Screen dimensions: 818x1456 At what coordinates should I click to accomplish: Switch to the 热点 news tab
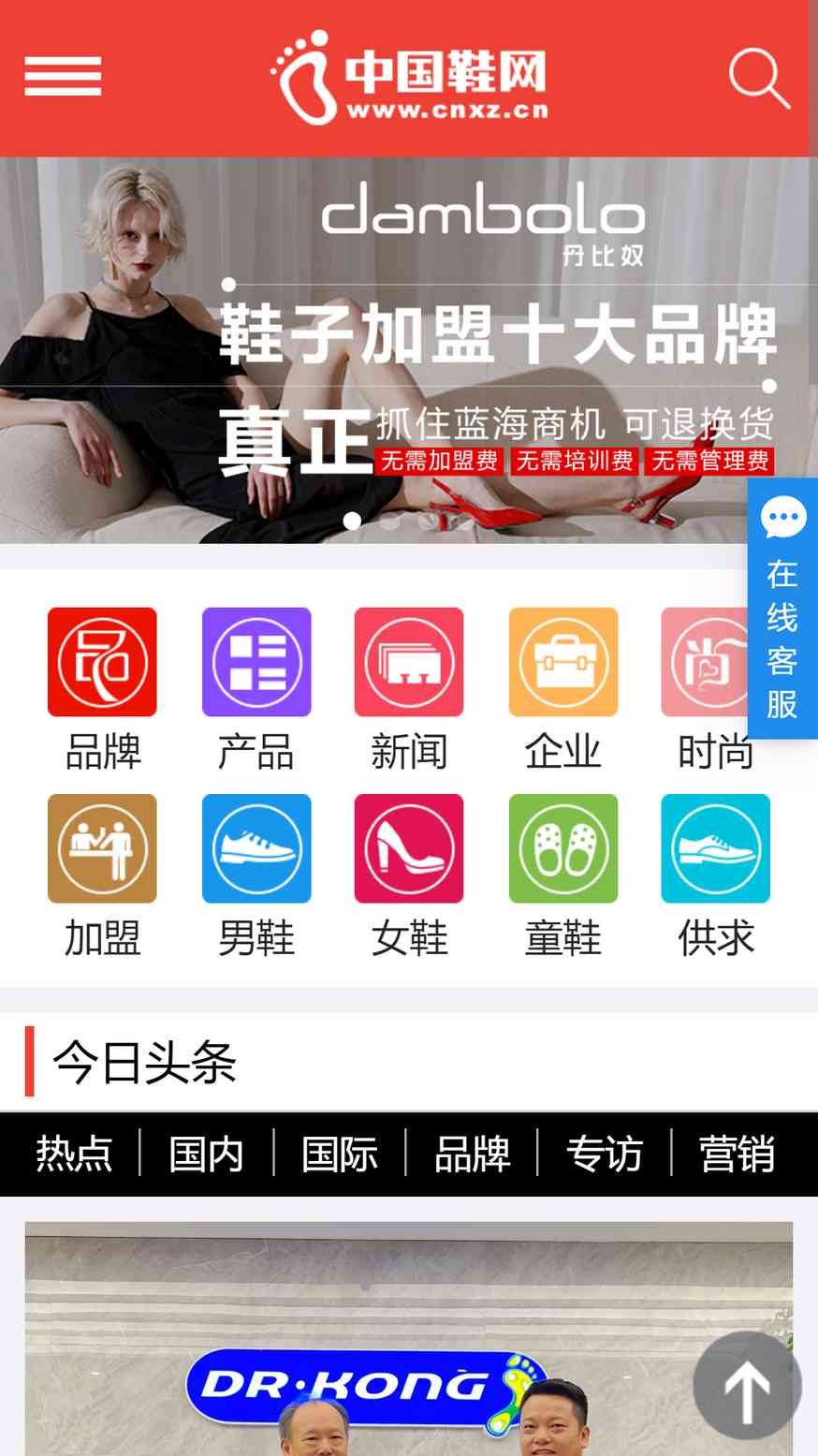pyautogui.click(x=74, y=1154)
